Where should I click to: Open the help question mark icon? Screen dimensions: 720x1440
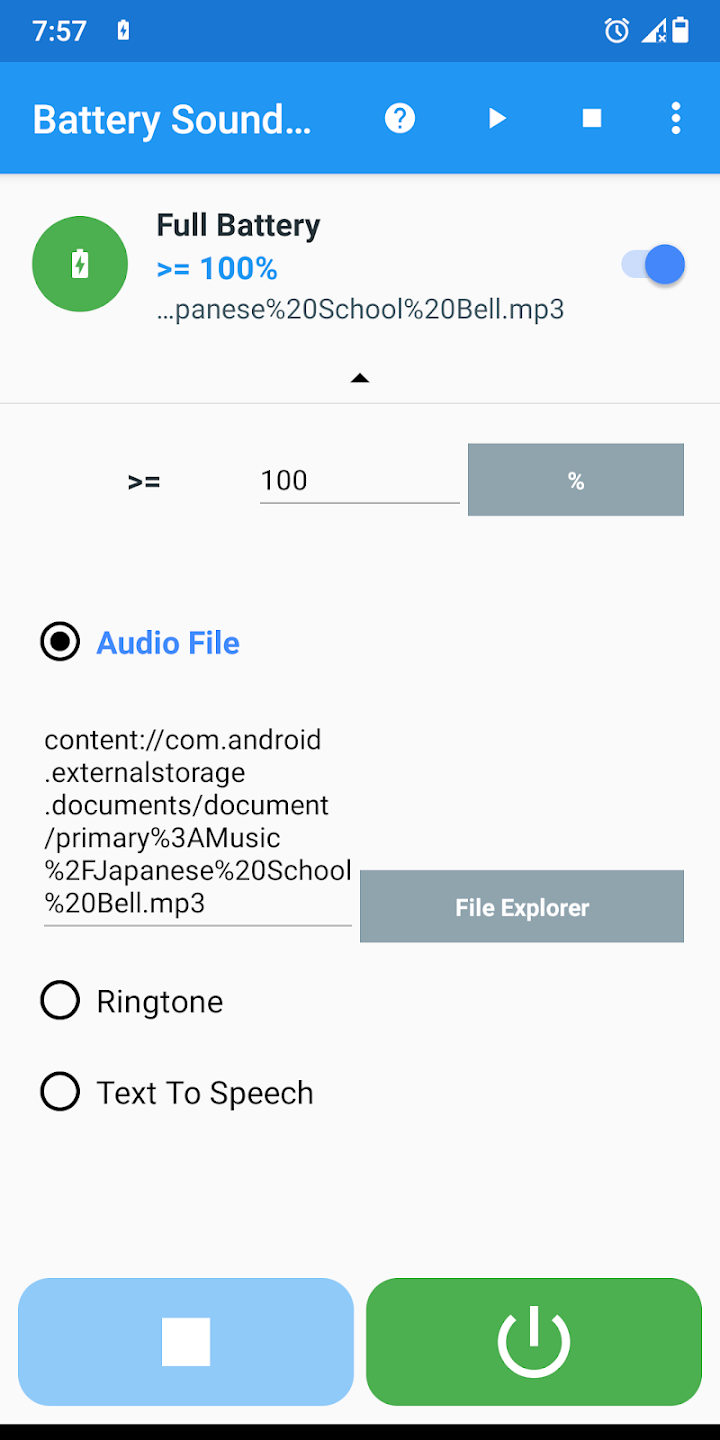point(400,118)
